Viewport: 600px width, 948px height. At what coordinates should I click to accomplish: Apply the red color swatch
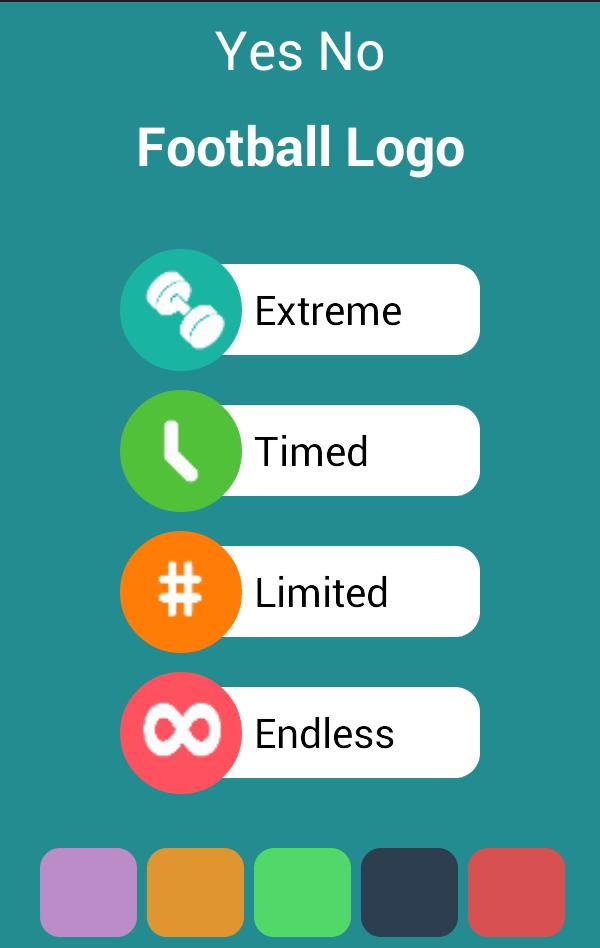click(x=516, y=892)
